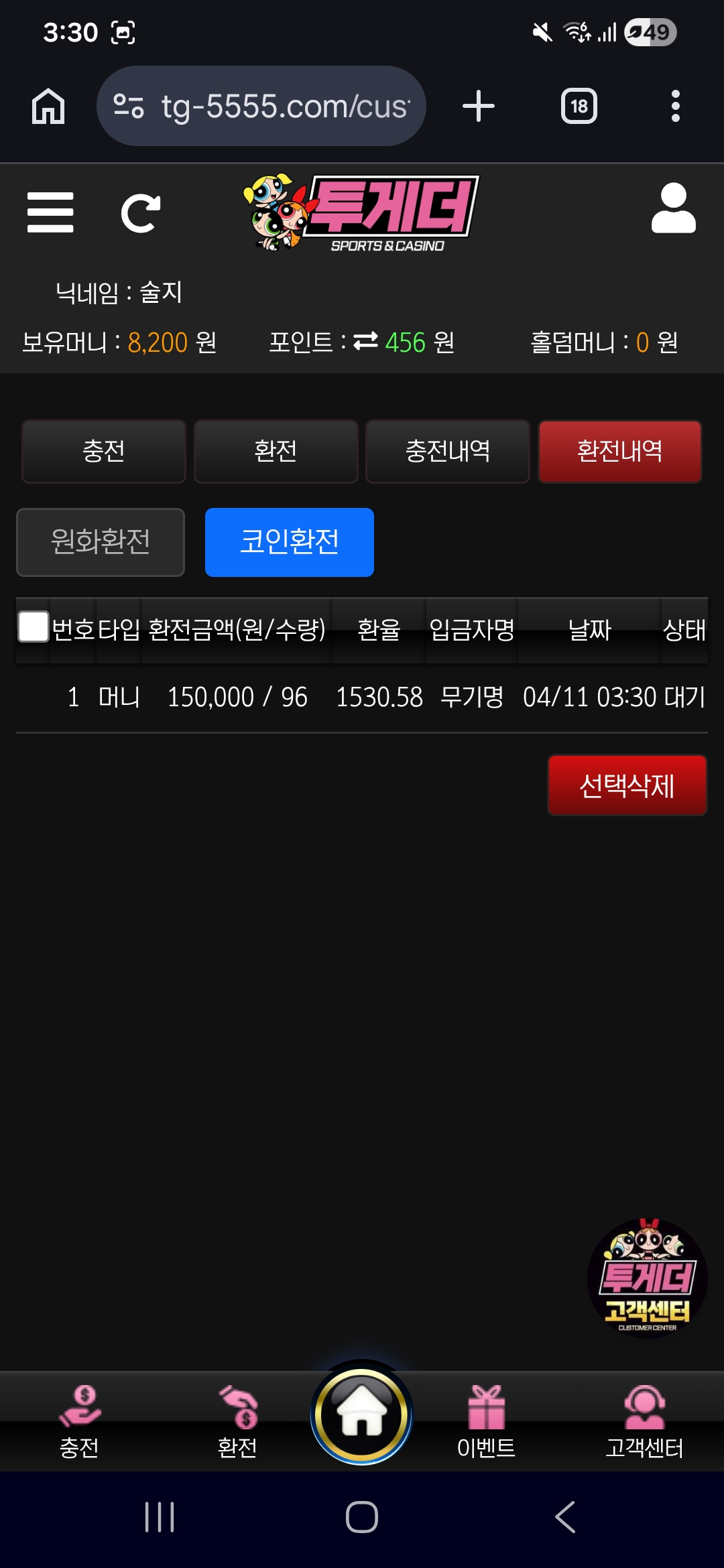Screen dimensions: 724x1568
Task: Open the user profile icon
Action: [673, 208]
